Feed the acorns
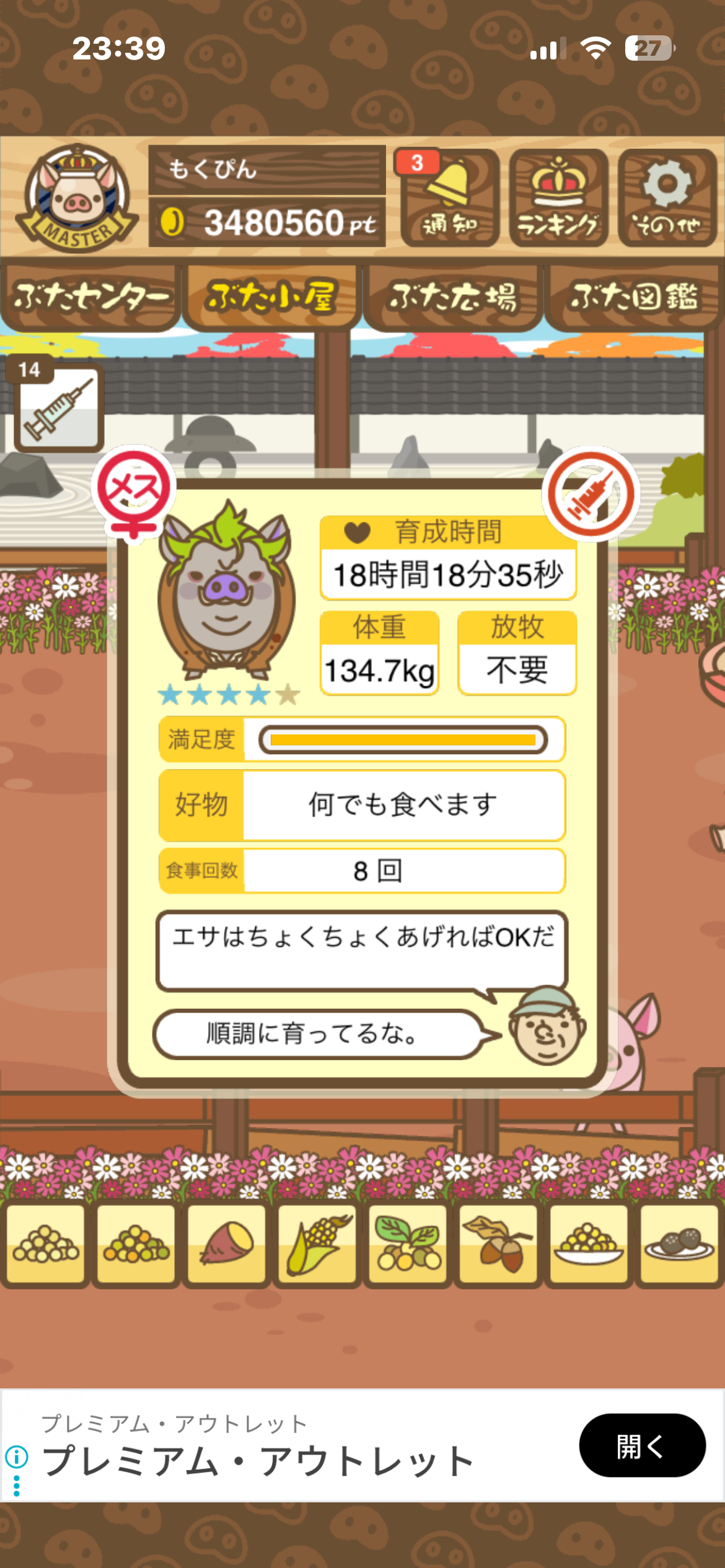Image resolution: width=725 pixels, height=1568 pixels. coord(498,1245)
